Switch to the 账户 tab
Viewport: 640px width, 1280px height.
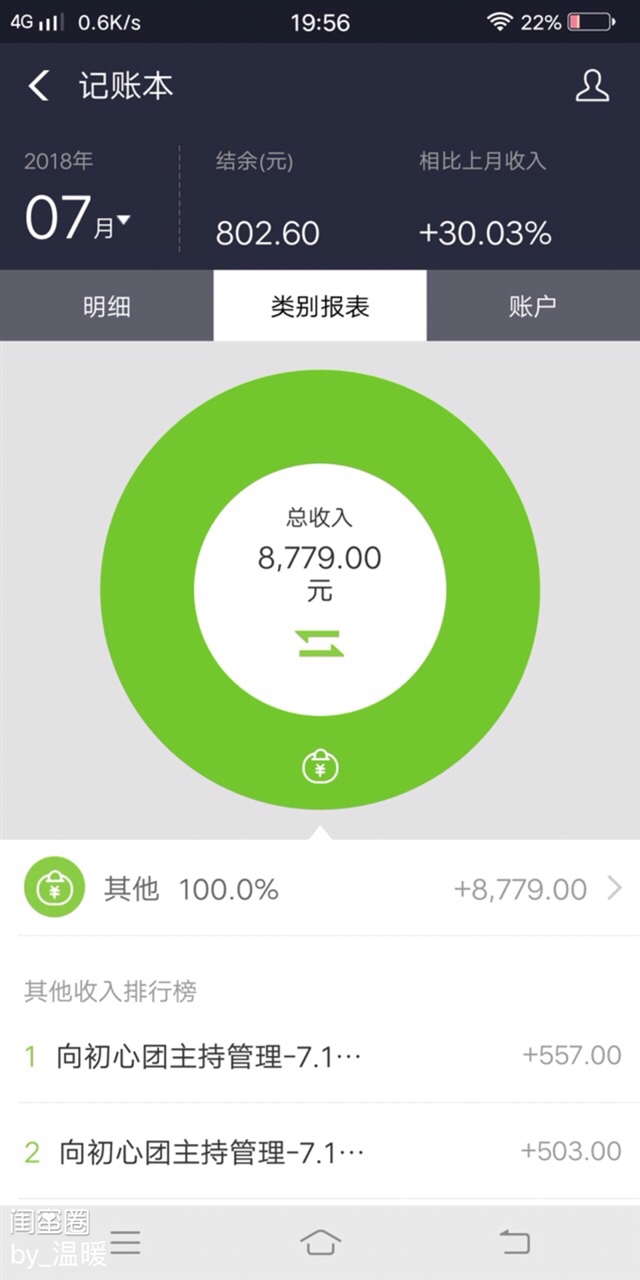[x=533, y=306]
